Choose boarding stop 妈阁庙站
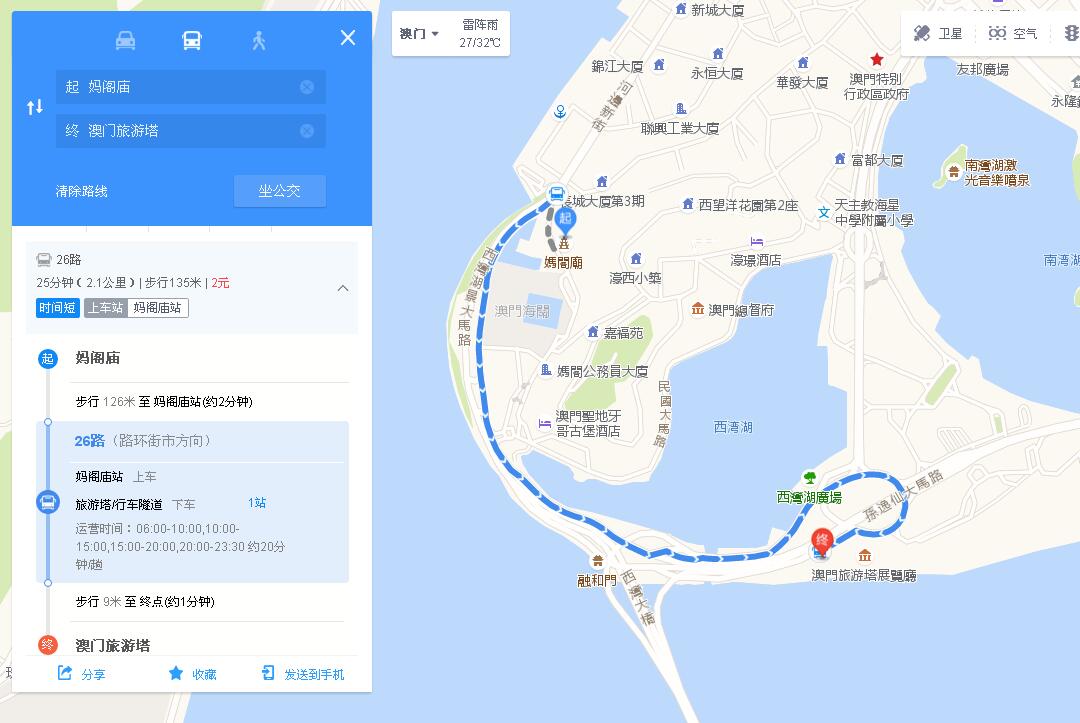Viewport: 1080px width, 723px height. 158,308
